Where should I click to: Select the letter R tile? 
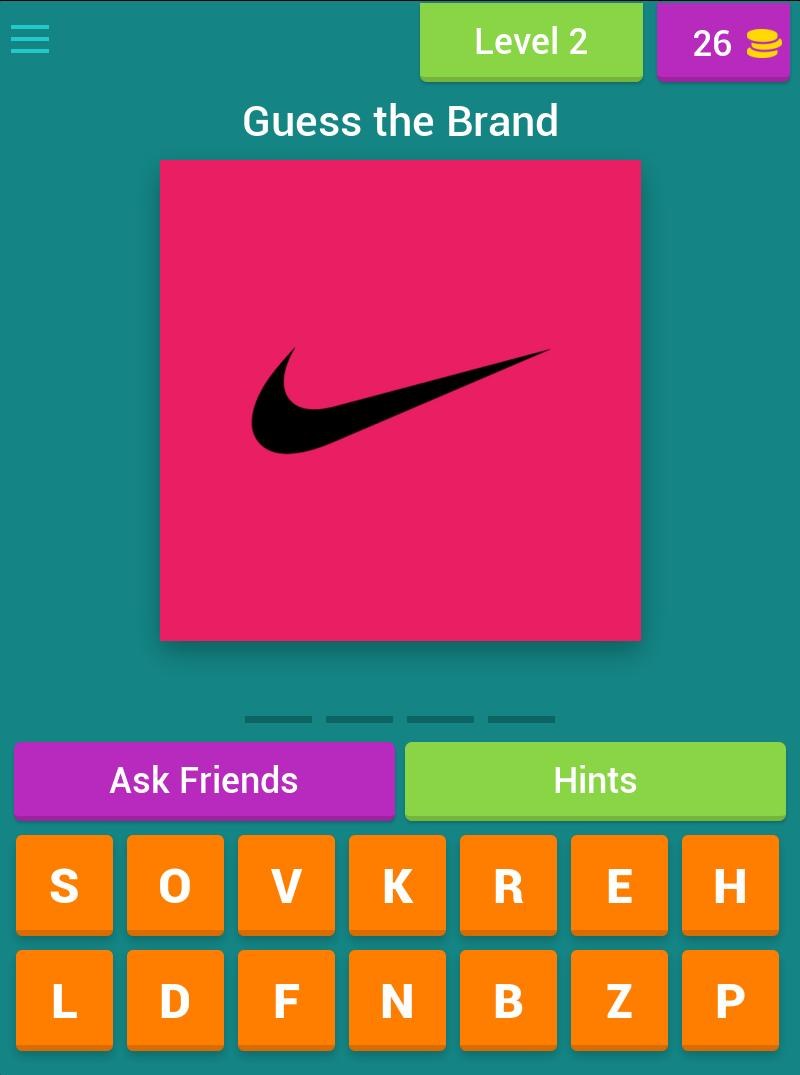pyautogui.click(x=508, y=885)
